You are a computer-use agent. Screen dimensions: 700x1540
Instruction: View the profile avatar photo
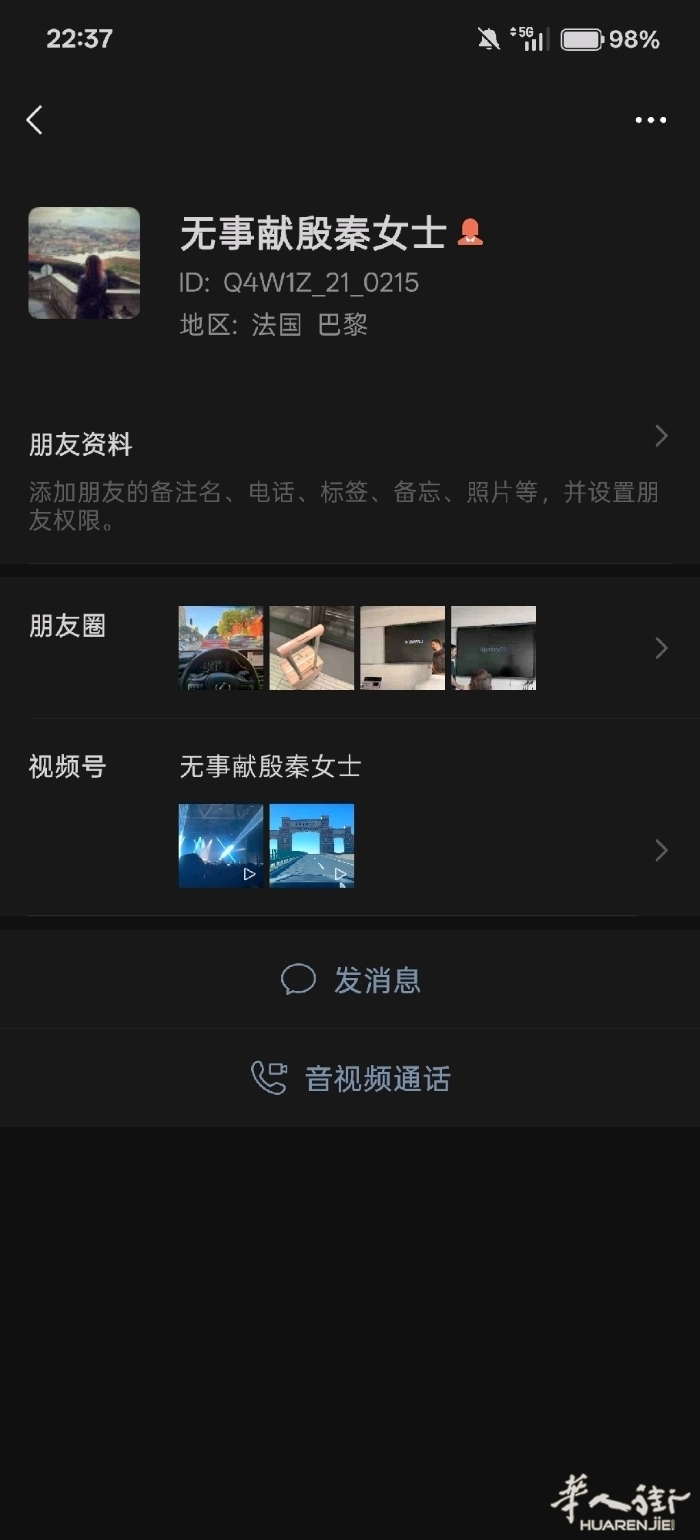click(x=84, y=263)
